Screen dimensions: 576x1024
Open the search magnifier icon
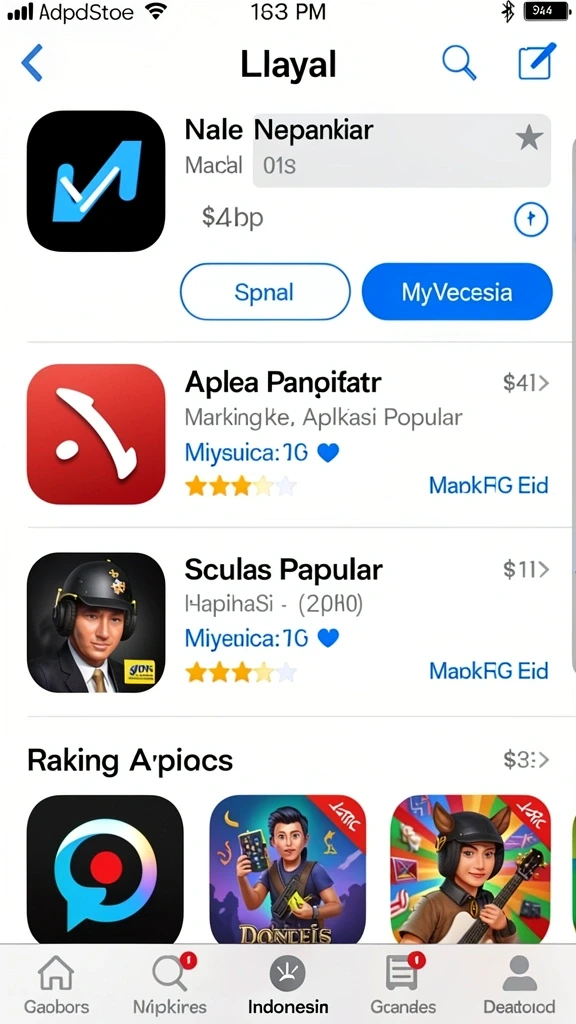[458, 63]
